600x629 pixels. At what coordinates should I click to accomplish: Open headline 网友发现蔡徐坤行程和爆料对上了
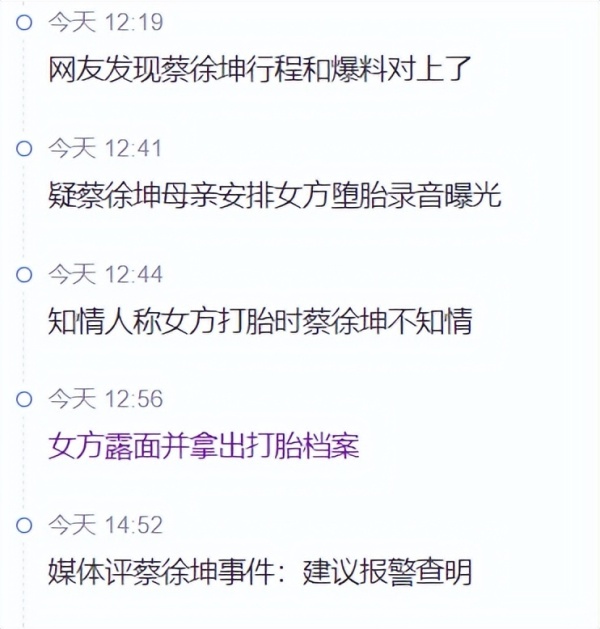tap(259, 70)
